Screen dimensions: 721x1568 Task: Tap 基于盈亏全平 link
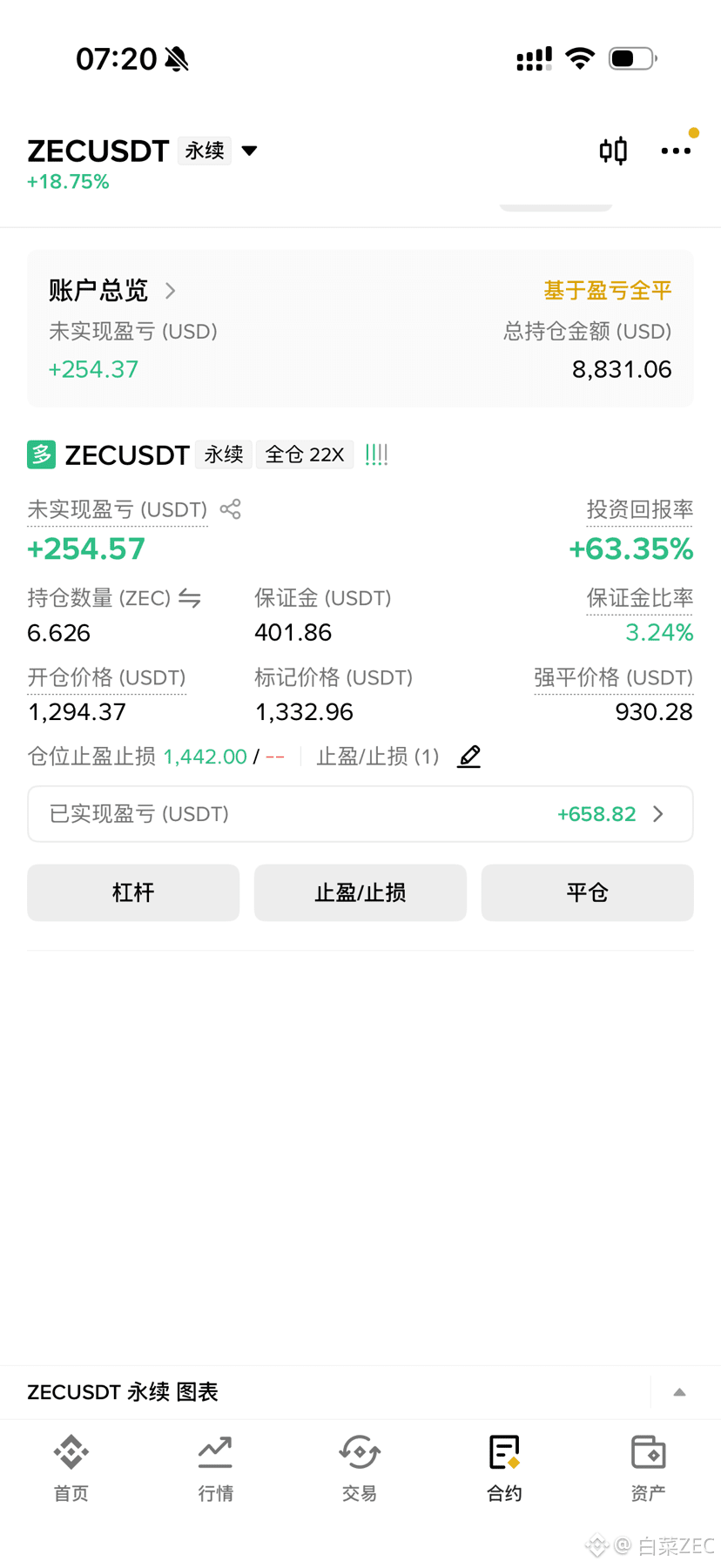[x=608, y=290]
